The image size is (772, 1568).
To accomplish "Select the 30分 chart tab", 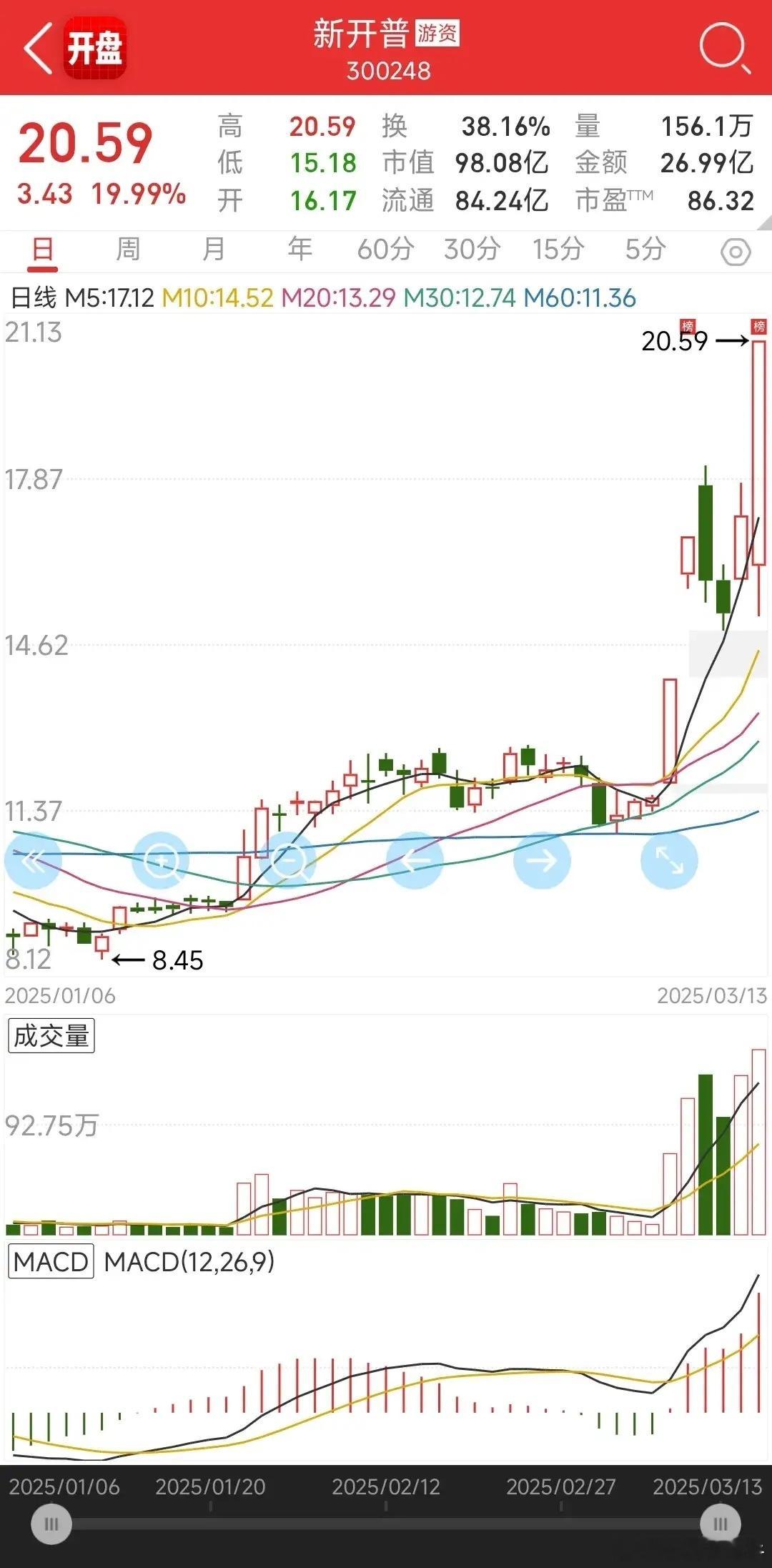I will click(472, 250).
